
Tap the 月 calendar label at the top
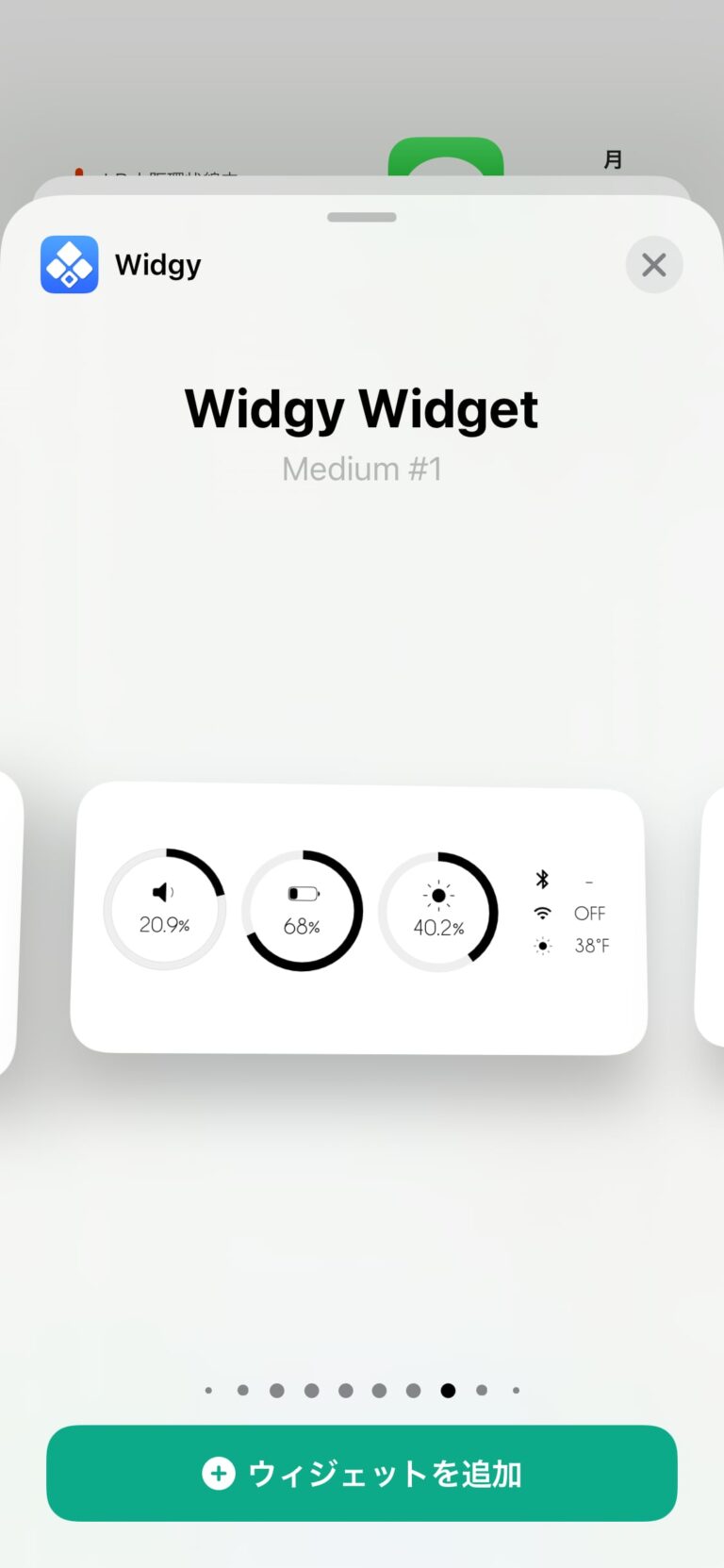(x=612, y=159)
